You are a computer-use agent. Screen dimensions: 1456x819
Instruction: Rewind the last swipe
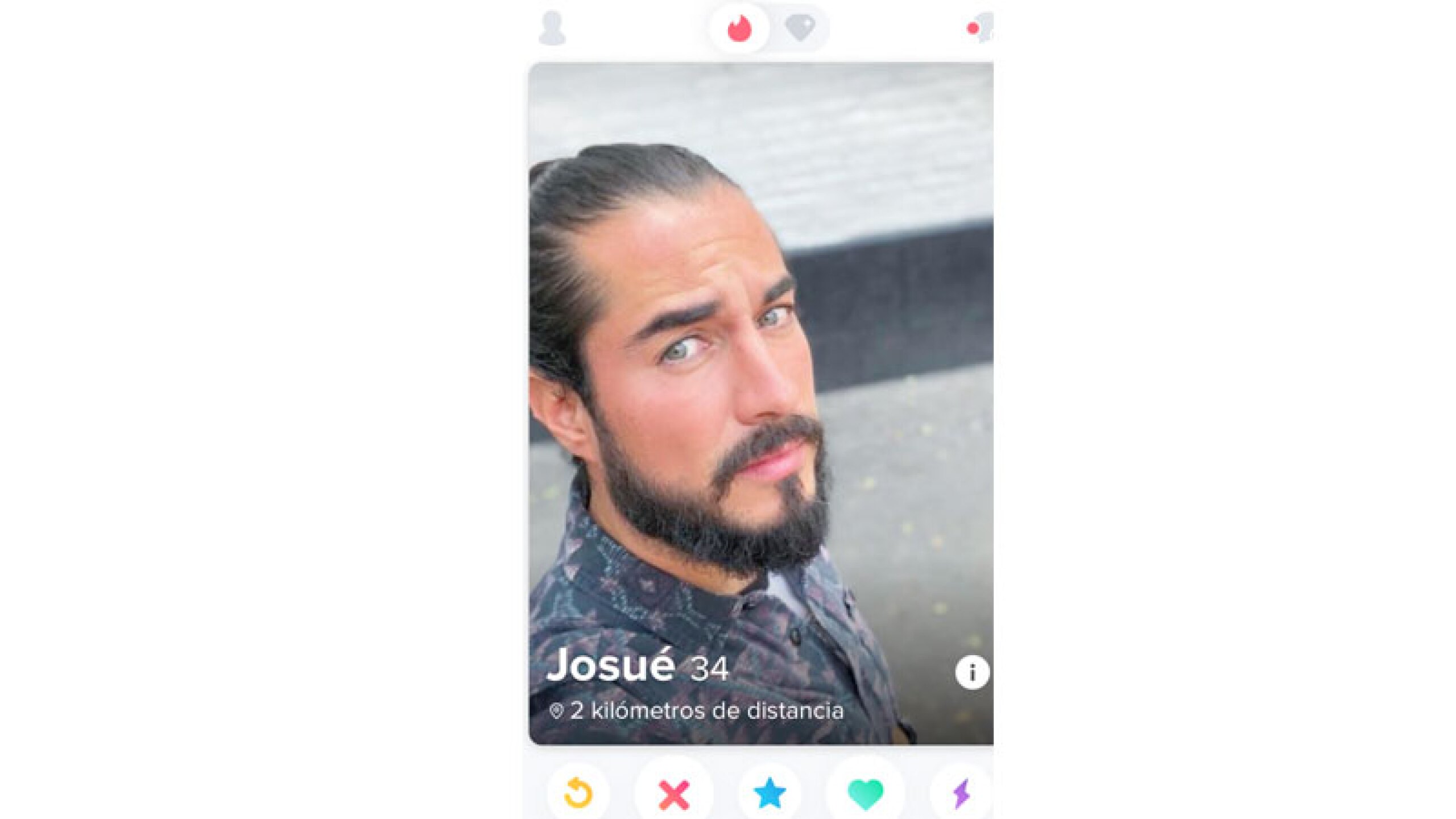coord(578,793)
